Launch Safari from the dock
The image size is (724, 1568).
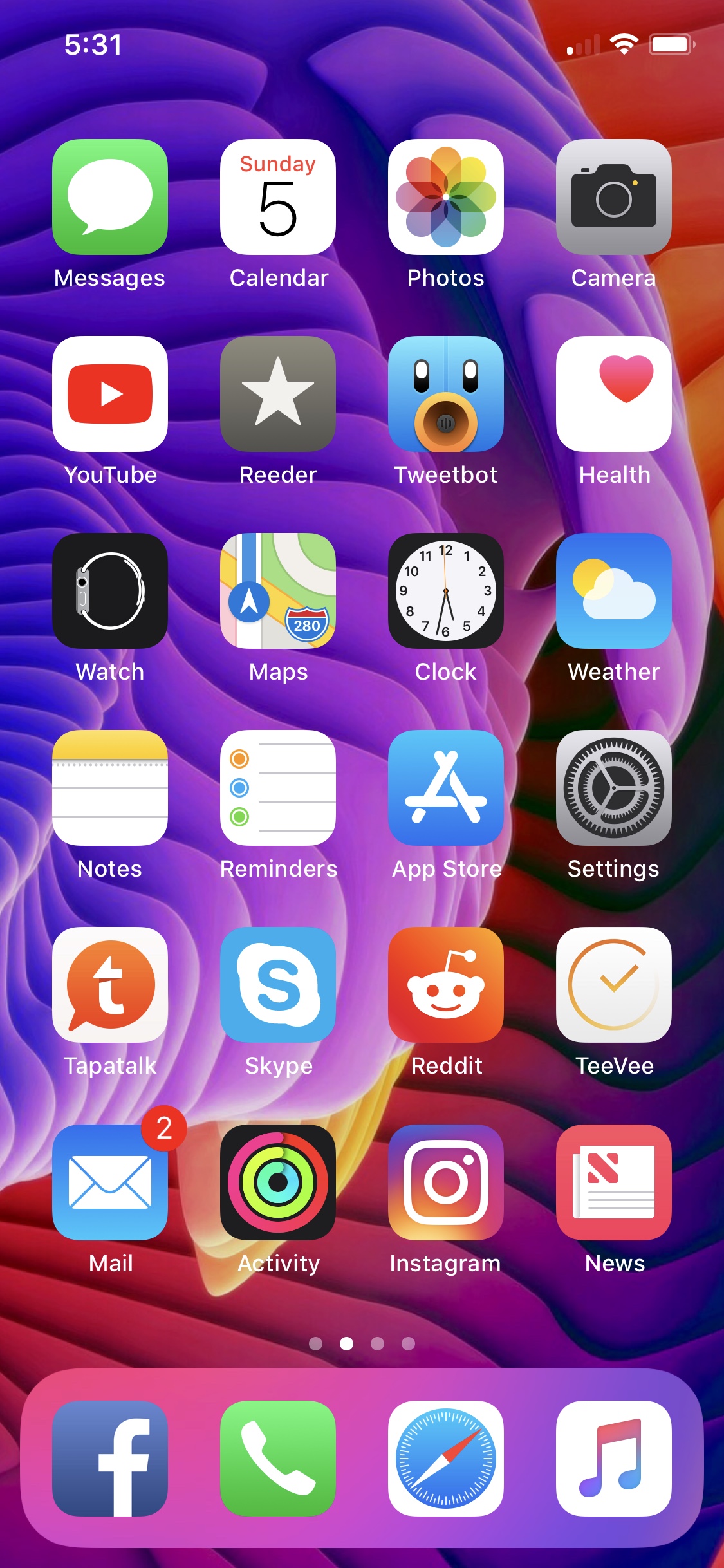point(446,1459)
